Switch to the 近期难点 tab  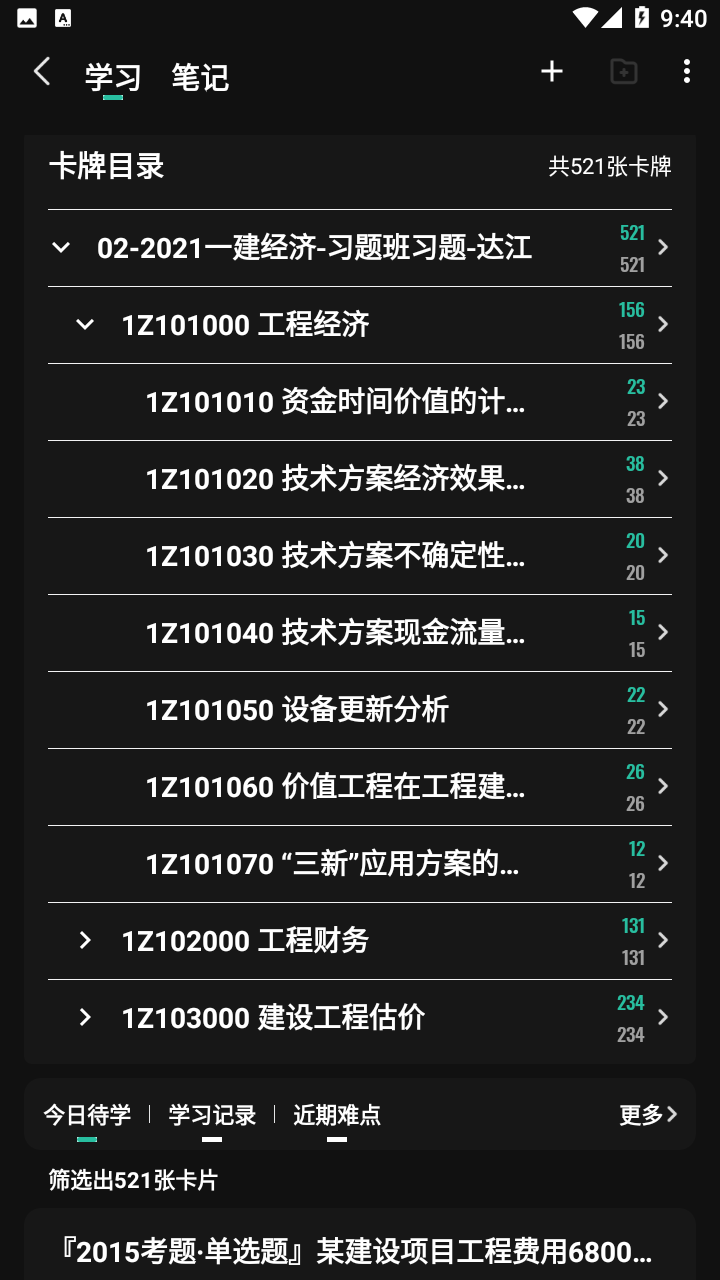[337, 1115]
